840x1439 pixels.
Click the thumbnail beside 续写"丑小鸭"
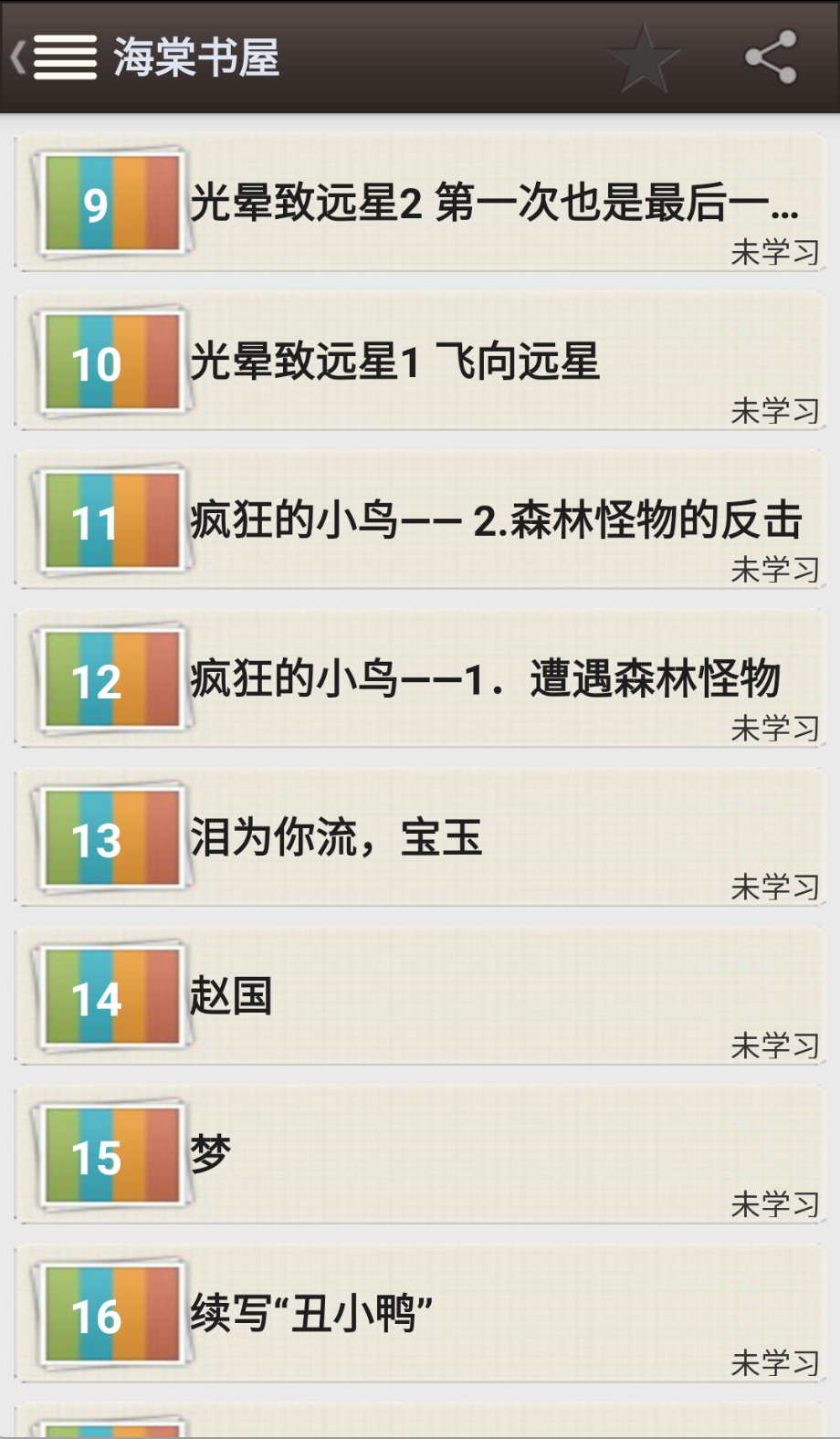(x=110, y=1315)
